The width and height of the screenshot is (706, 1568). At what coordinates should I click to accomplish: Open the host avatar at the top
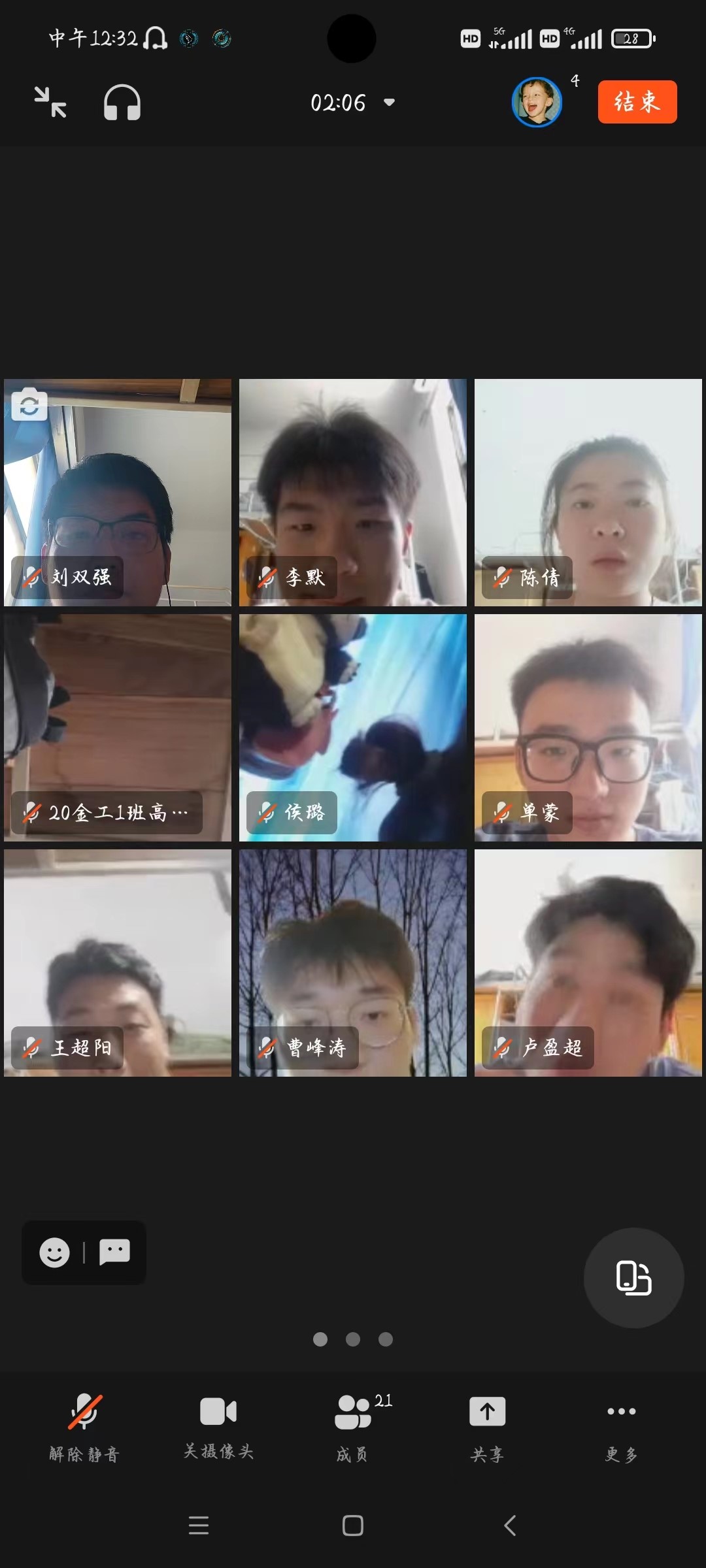[x=536, y=102]
